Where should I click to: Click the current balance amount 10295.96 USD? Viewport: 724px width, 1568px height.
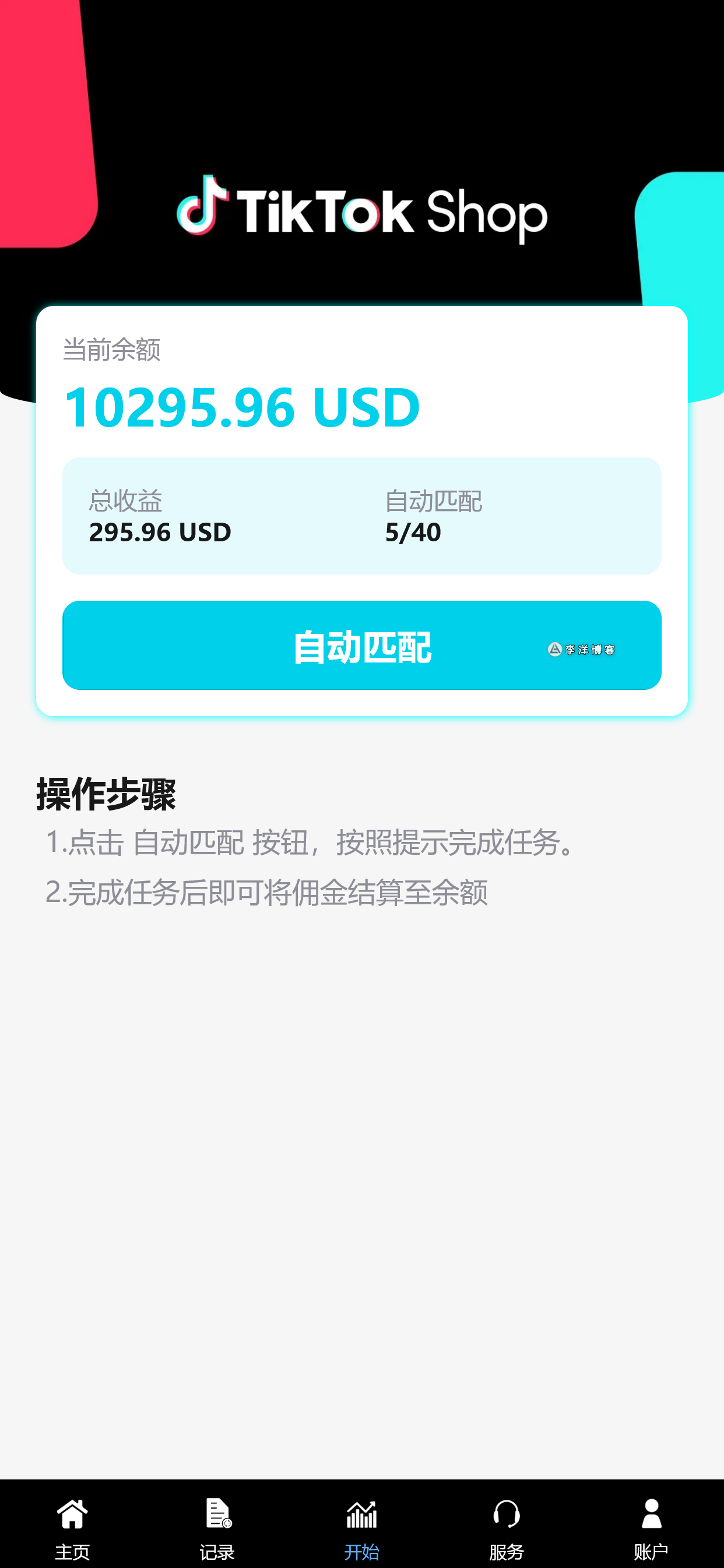[242, 407]
